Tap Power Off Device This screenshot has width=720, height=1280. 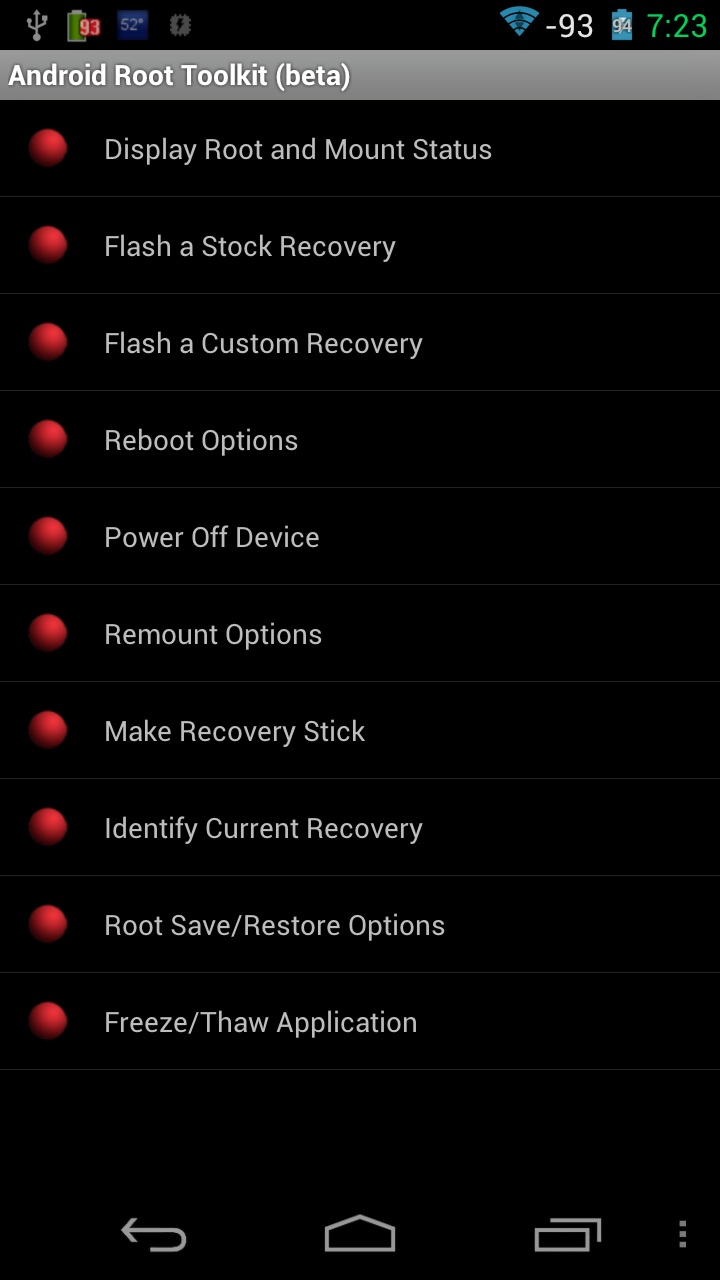[212, 538]
